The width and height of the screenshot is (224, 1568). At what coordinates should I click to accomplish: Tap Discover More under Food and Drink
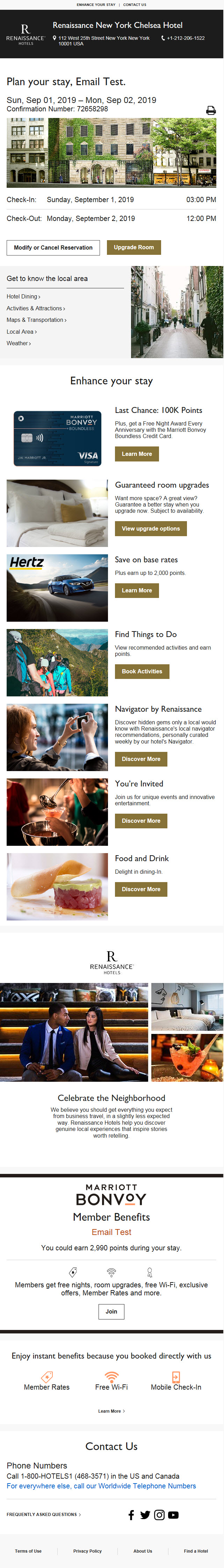[x=140, y=889]
